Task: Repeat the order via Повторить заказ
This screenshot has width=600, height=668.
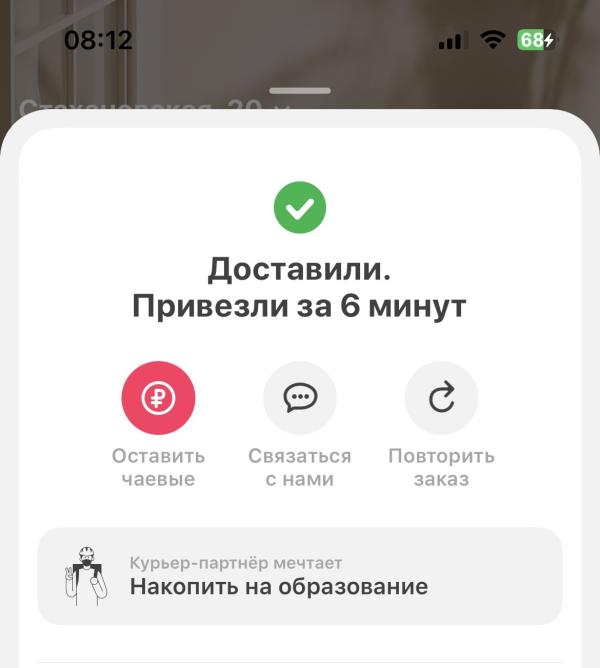Action: [x=441, y=398]
